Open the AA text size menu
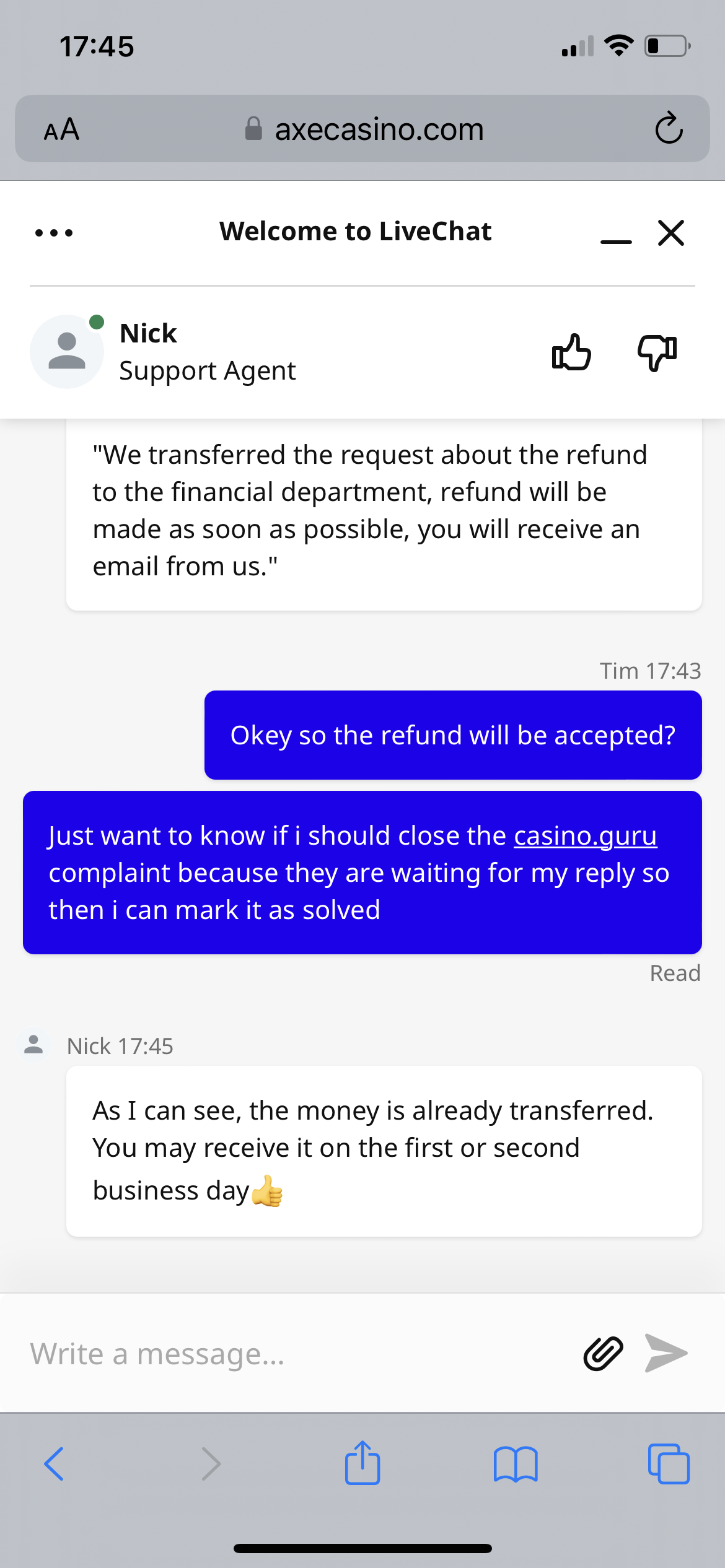The width and height of the screenshot is (725, 1568). coord(61,129)
